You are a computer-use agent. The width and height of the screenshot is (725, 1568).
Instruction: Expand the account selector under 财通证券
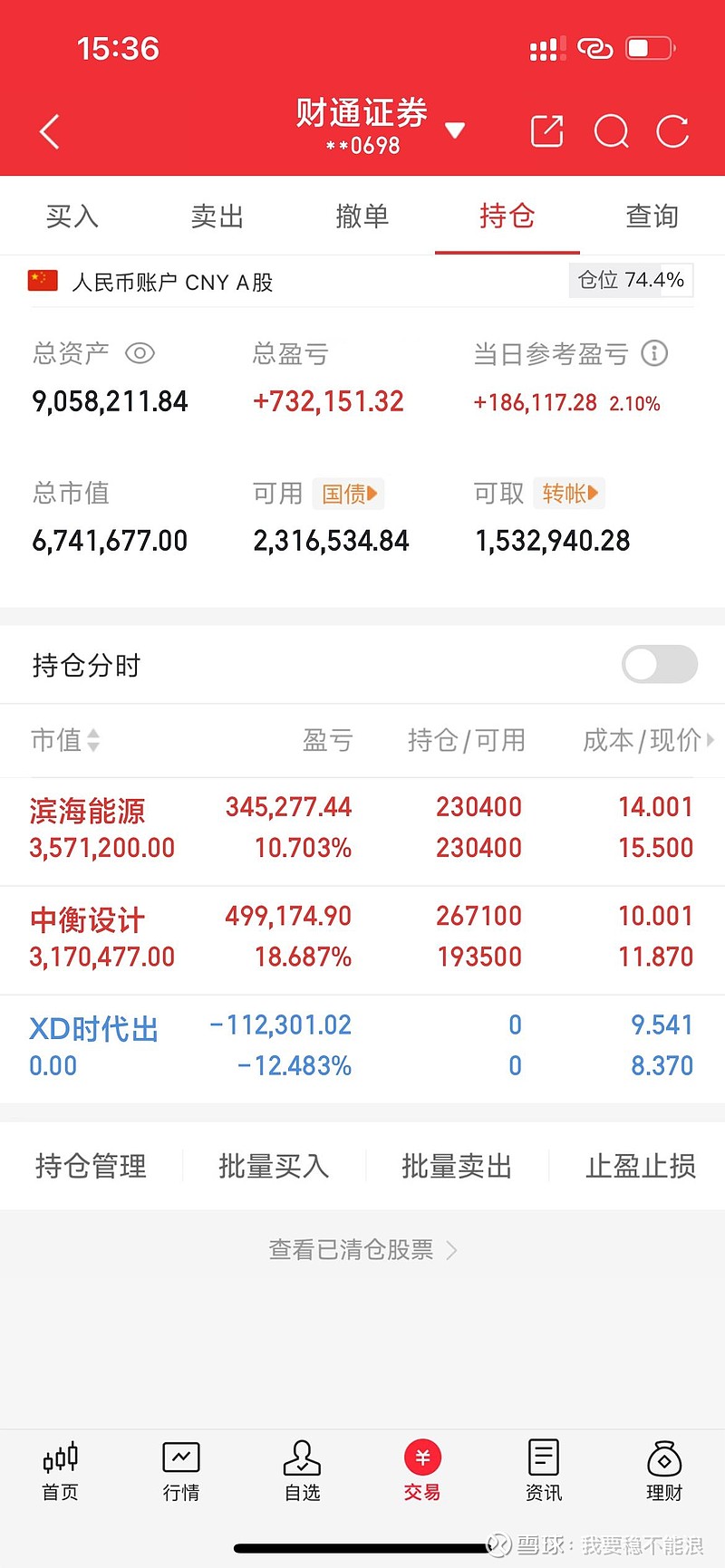tap(456, 130)
